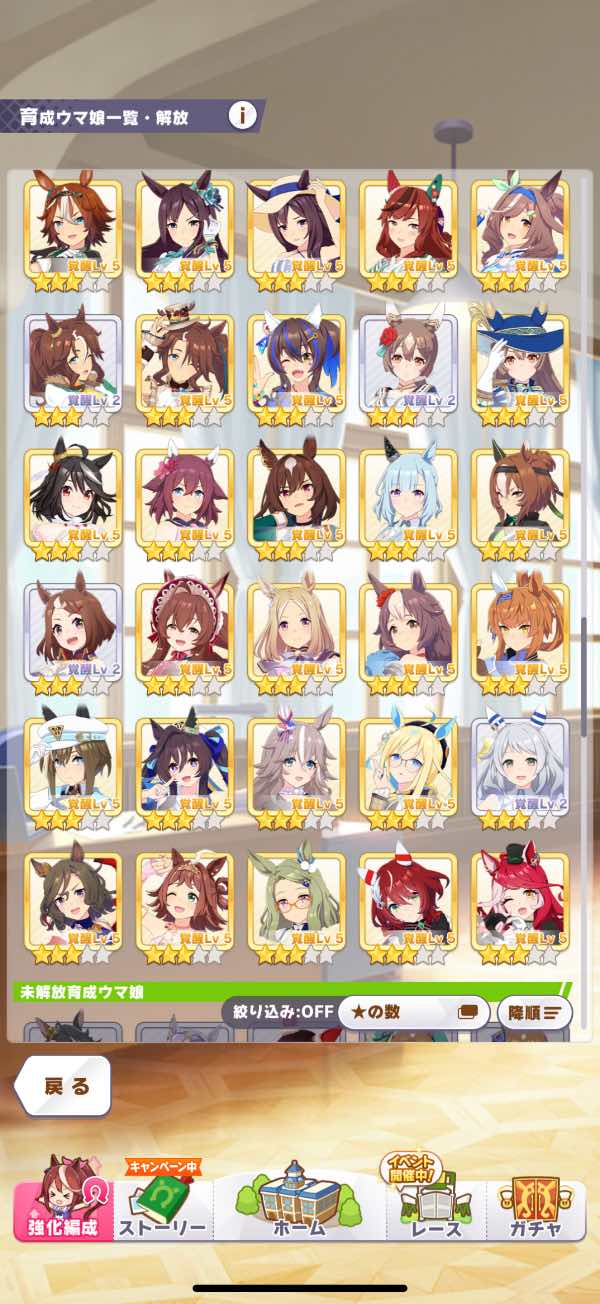The width and height of the screenshot is (600, 1304).
Task: Tap the 戻る back button
Action: point(64,1086)
